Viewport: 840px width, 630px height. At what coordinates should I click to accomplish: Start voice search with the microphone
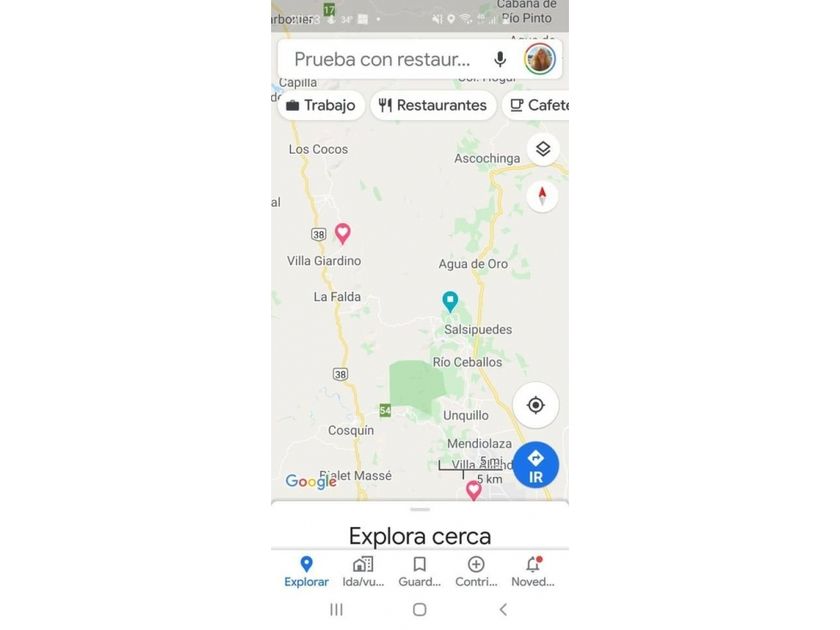pyautogui.click(x=500, y=59)
